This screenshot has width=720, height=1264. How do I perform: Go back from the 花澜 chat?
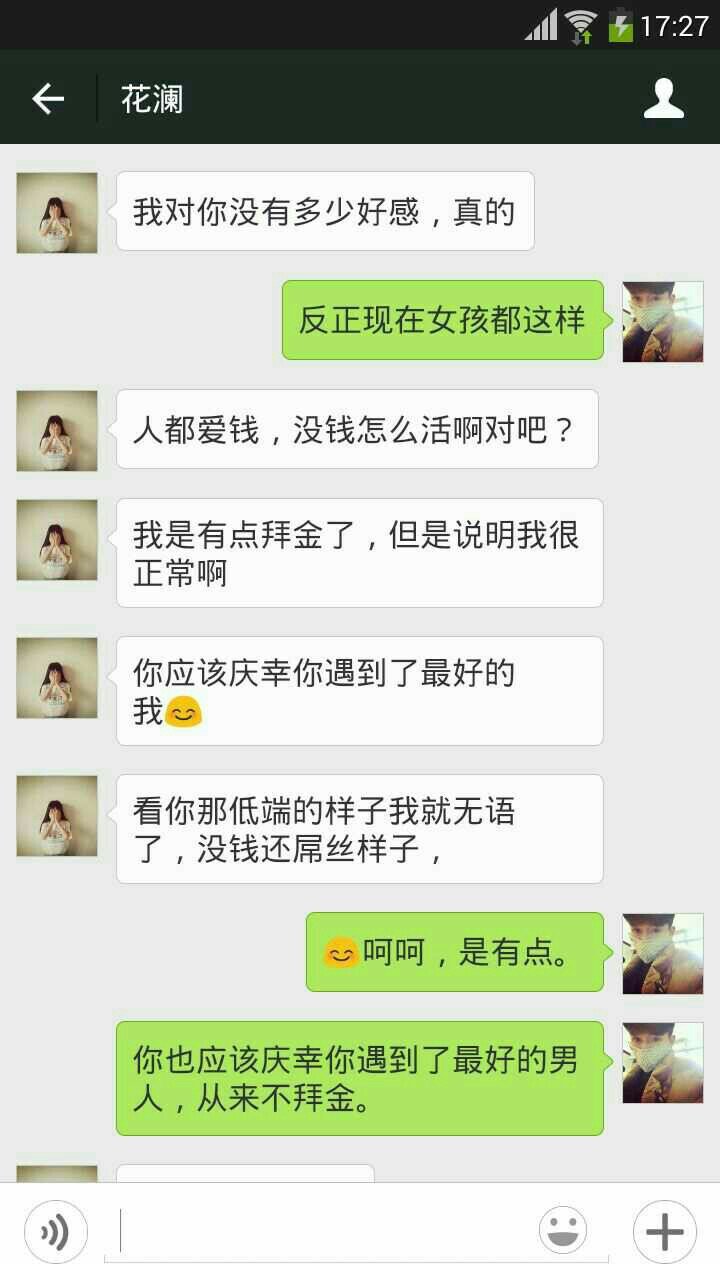[47, 98]
